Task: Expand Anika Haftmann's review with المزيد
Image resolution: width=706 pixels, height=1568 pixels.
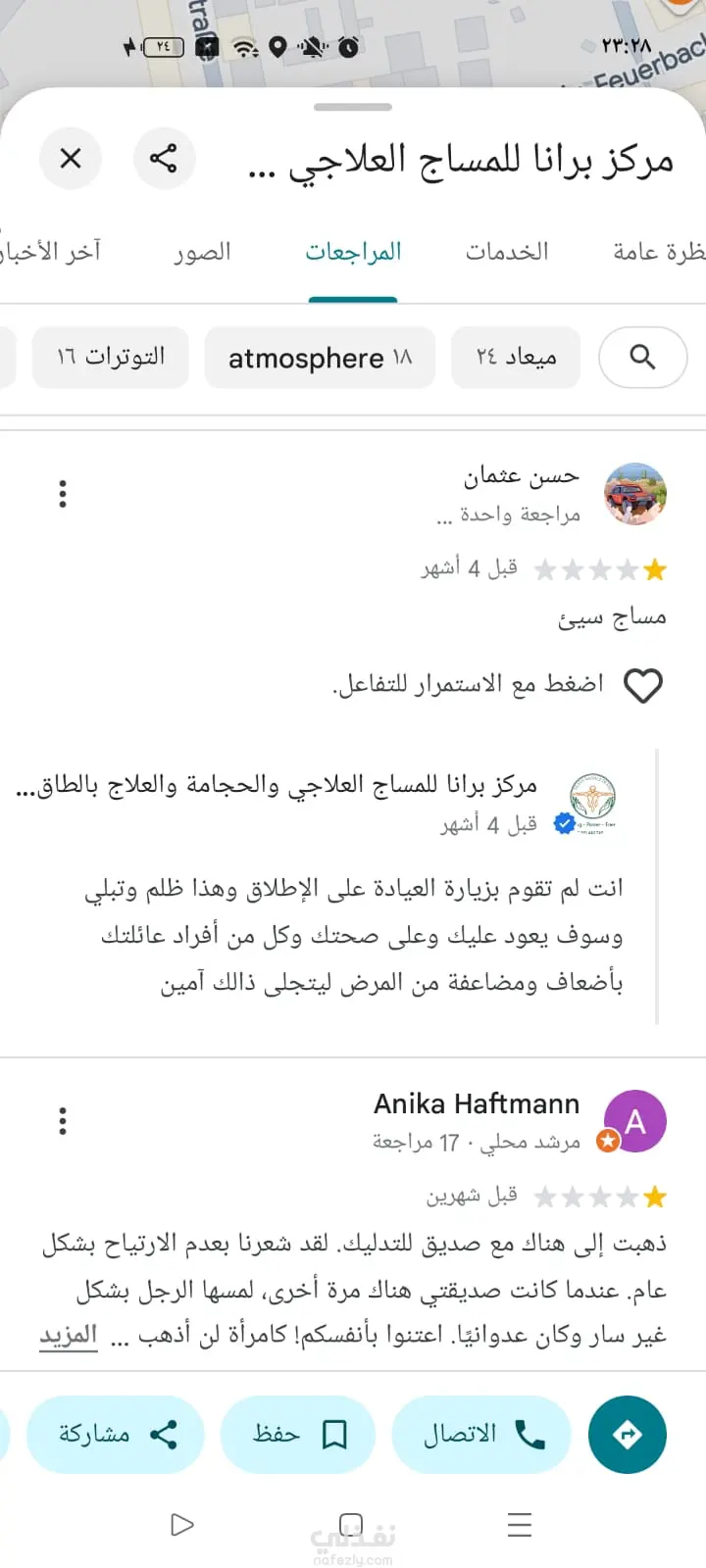Action: coord(68,1335)
